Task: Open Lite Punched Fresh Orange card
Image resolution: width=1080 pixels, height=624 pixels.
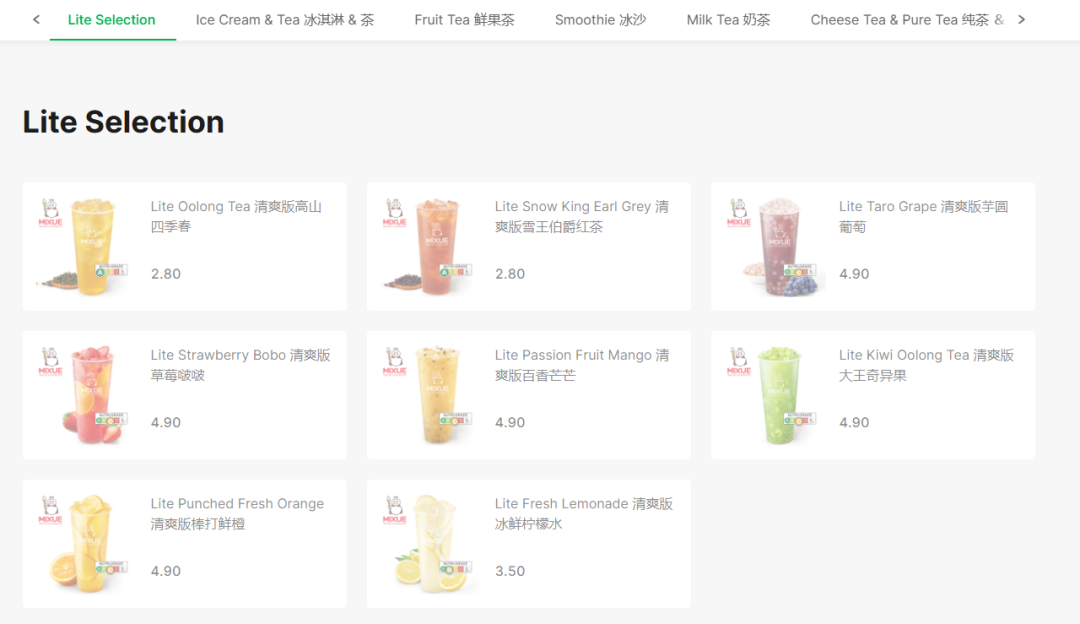Action: coord(185,543)
